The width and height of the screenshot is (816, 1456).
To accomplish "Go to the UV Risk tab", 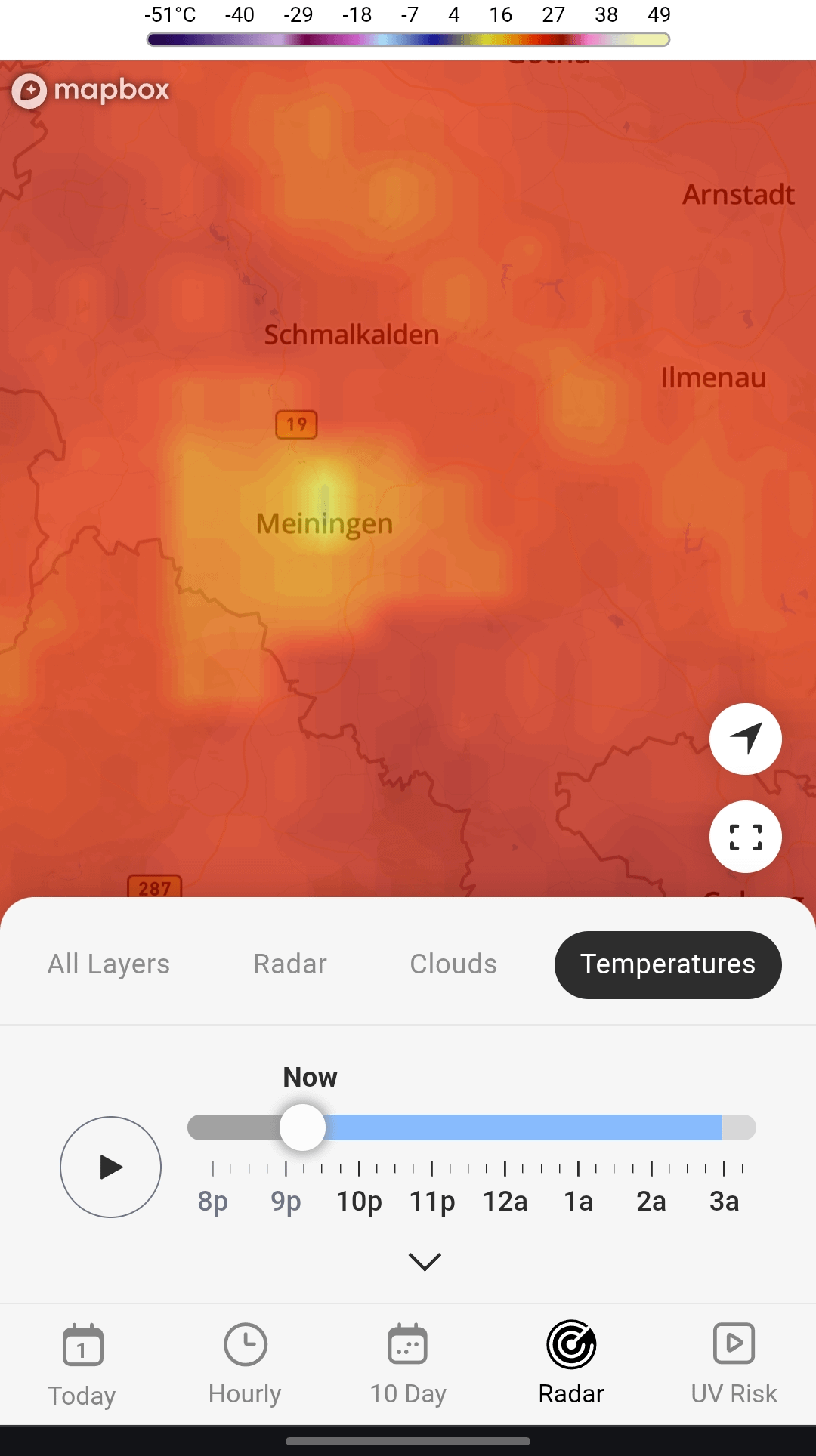I will tap(734, 1365).
